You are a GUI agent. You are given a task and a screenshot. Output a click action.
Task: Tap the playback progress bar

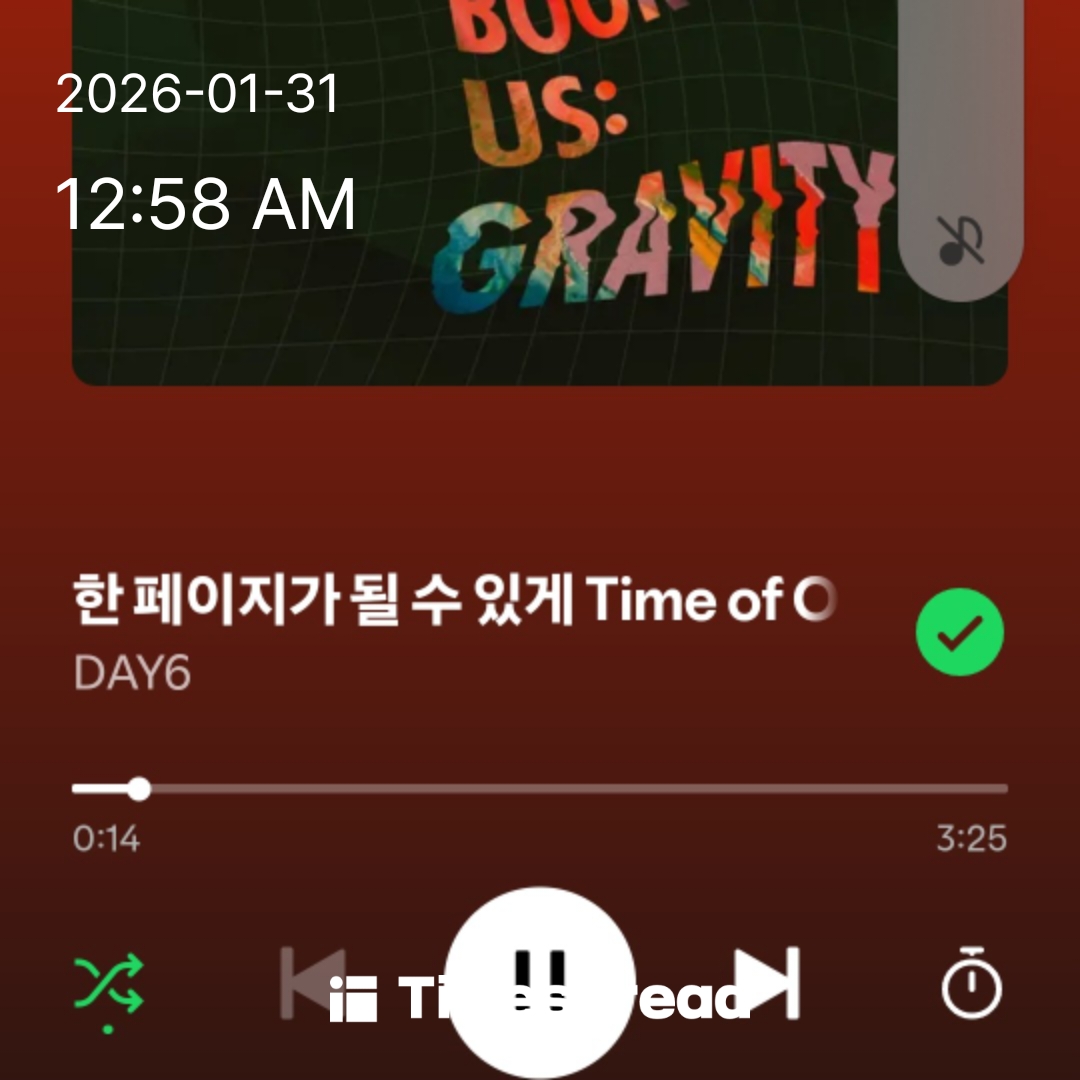click(x=540, y=789)
